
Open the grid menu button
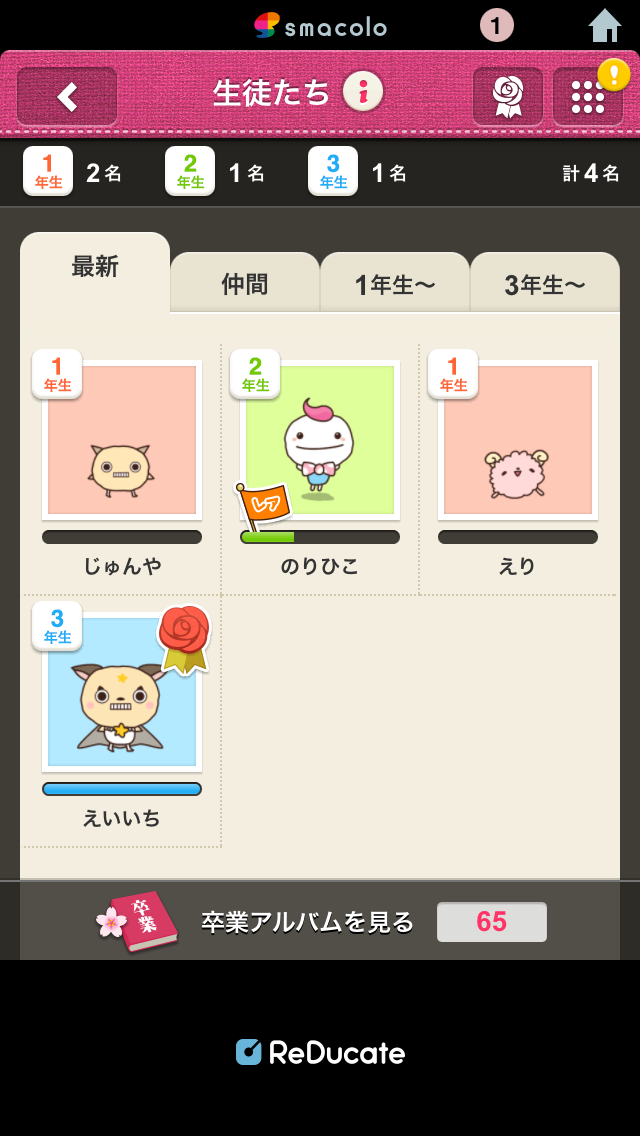click(x=588, y=96)
